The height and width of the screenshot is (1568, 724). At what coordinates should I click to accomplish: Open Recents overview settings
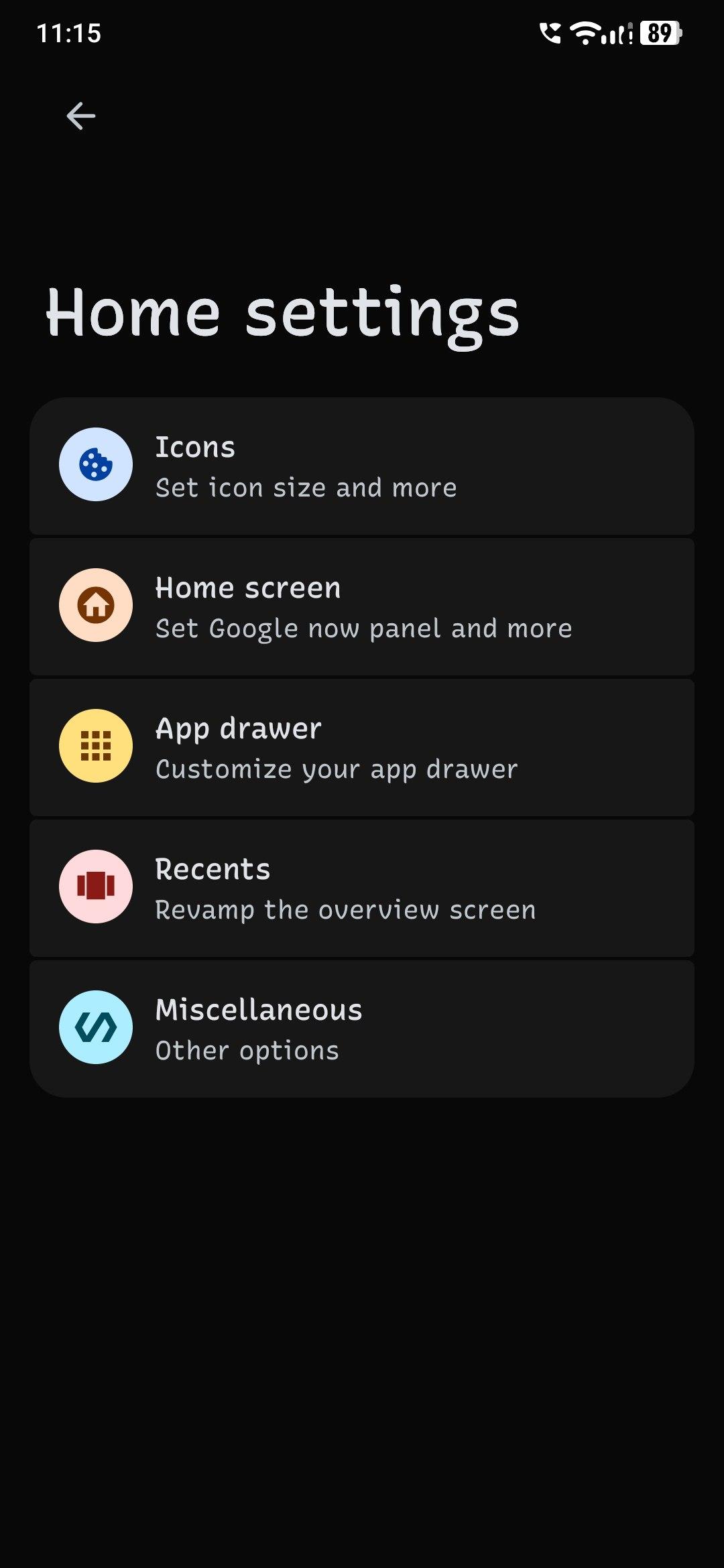coord(362,889)
